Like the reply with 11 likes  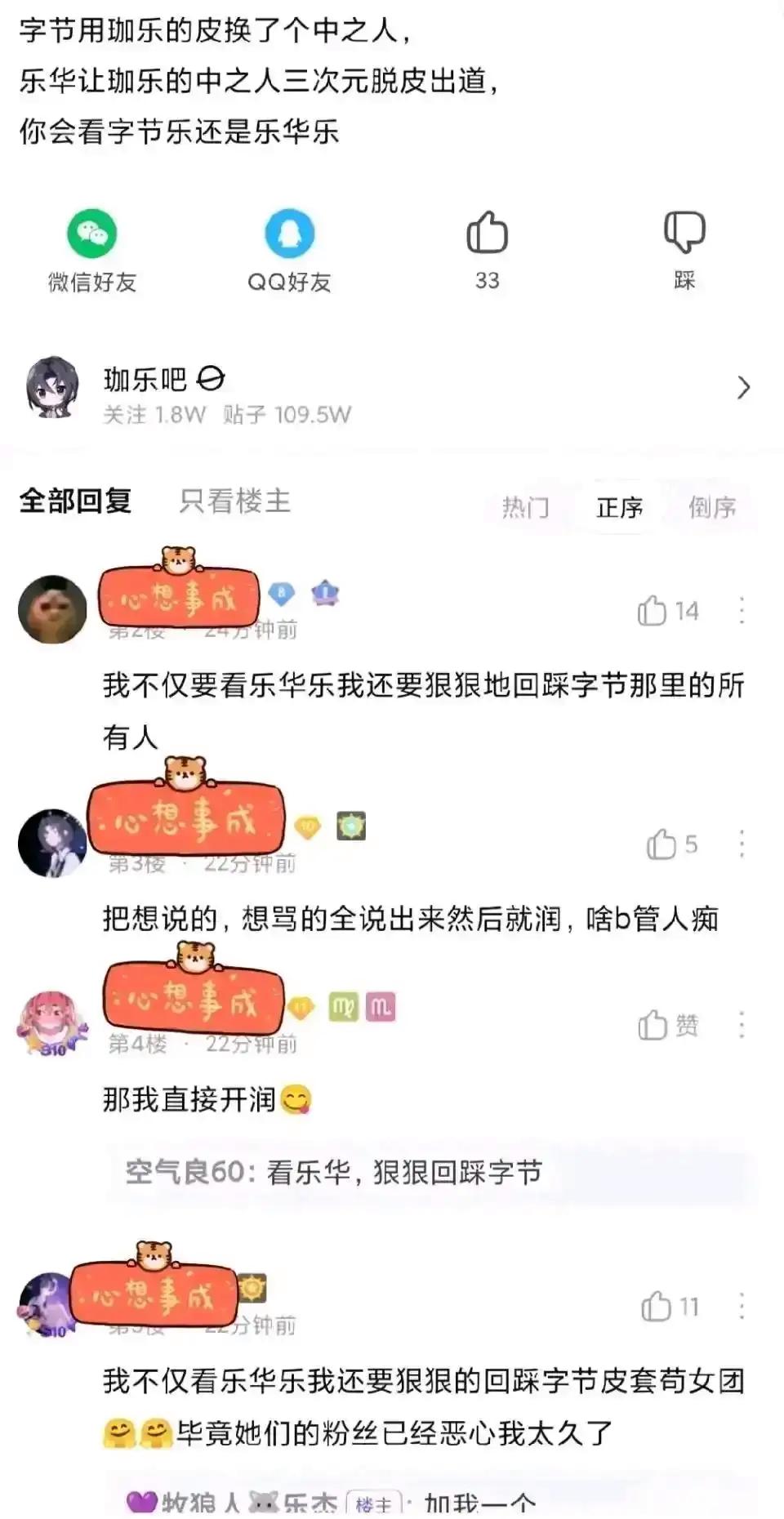click(669, 1307)
